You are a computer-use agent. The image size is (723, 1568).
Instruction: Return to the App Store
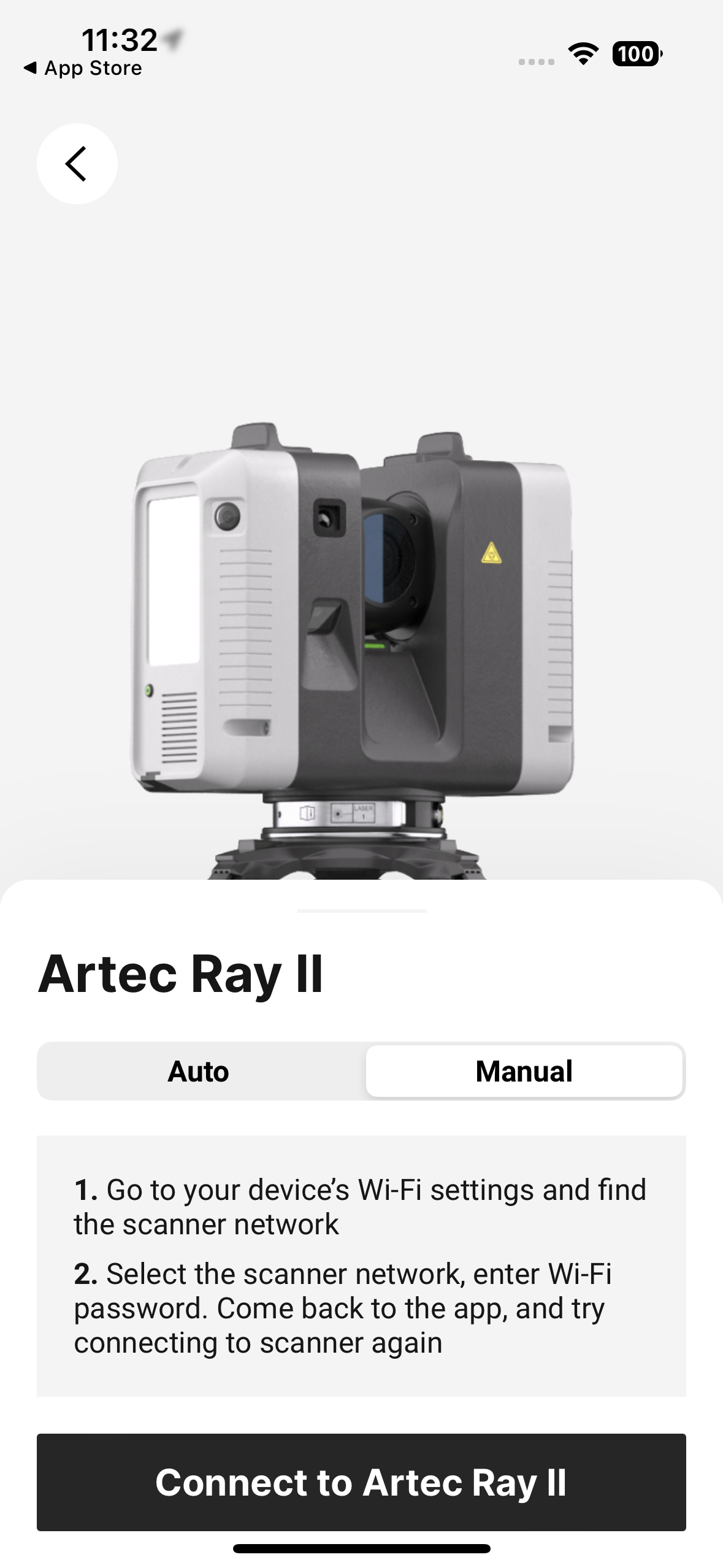point(83,68)
